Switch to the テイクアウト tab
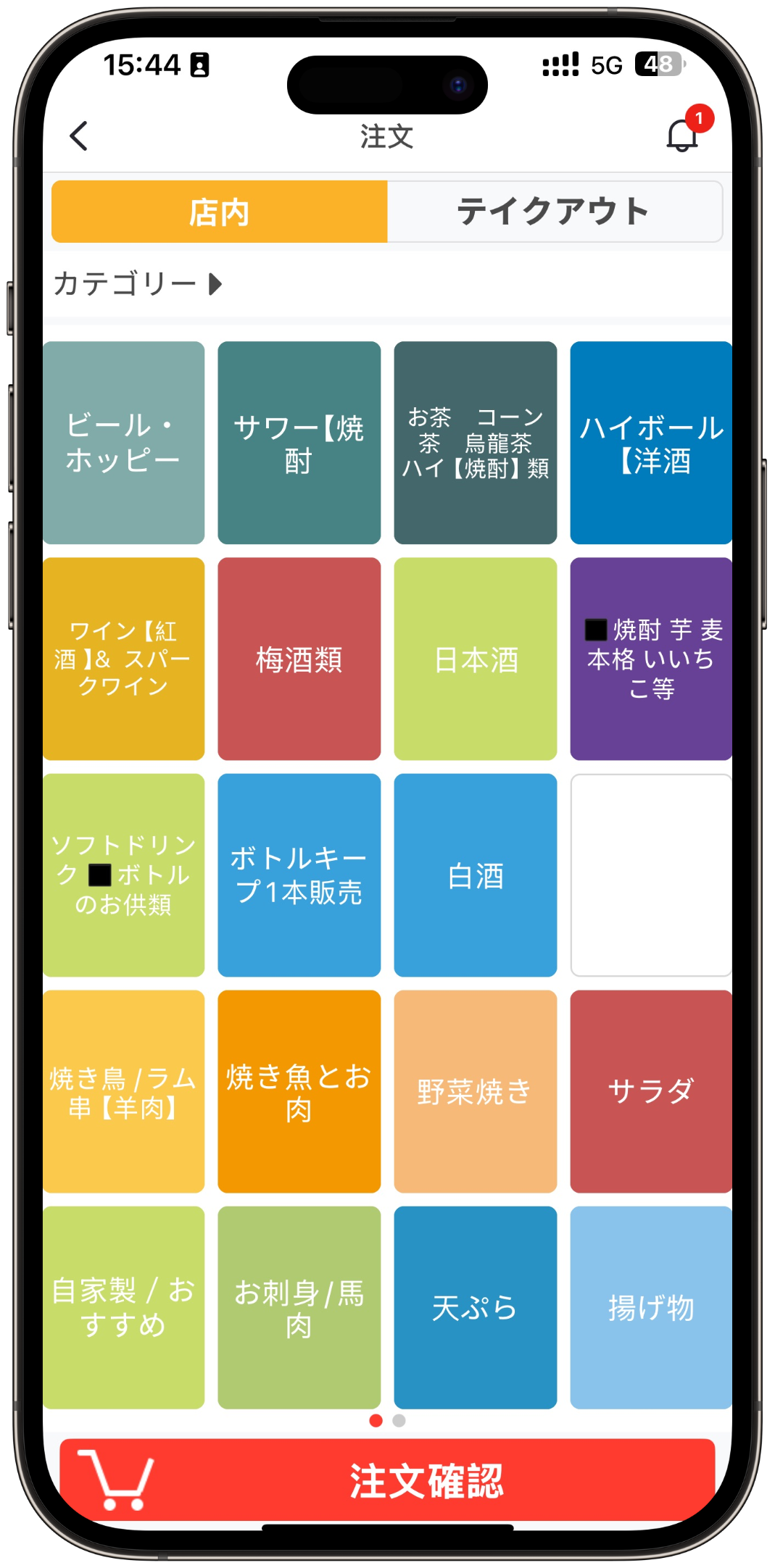The width and height of the screenshot is (775, 1568). 555,212
